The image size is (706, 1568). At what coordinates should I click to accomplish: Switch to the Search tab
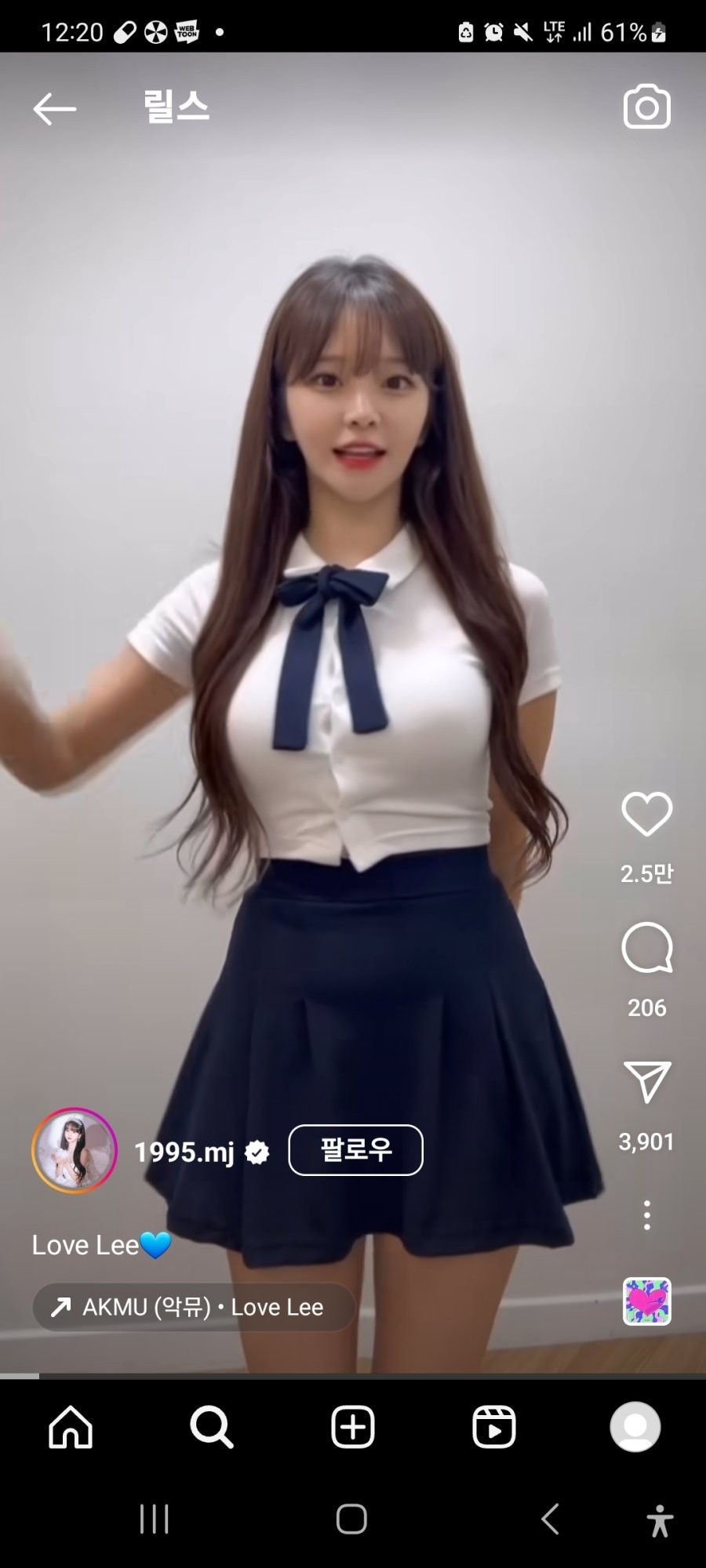(x=212, y=1427)
